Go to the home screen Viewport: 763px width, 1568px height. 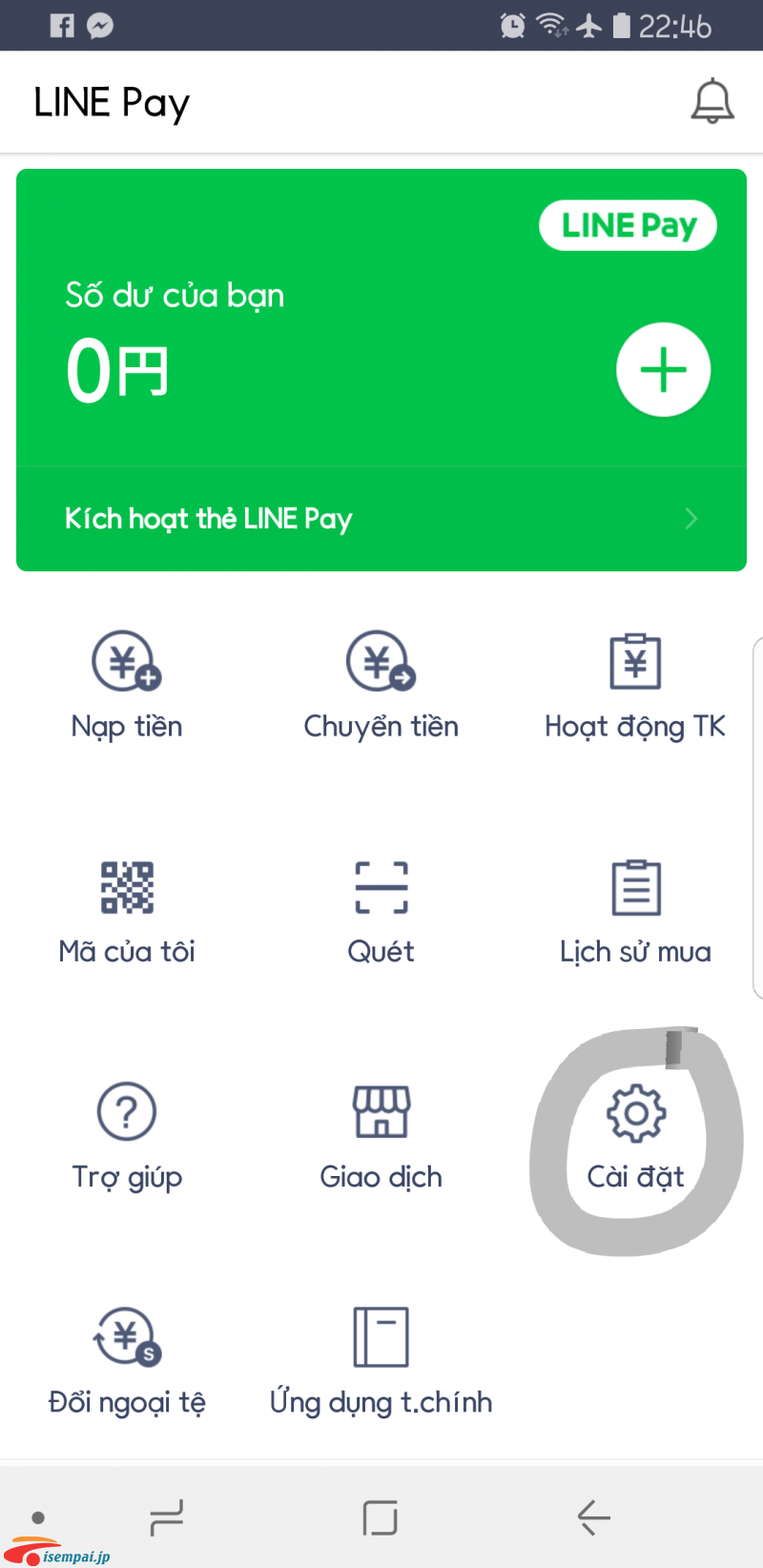tap(380, 1516)
